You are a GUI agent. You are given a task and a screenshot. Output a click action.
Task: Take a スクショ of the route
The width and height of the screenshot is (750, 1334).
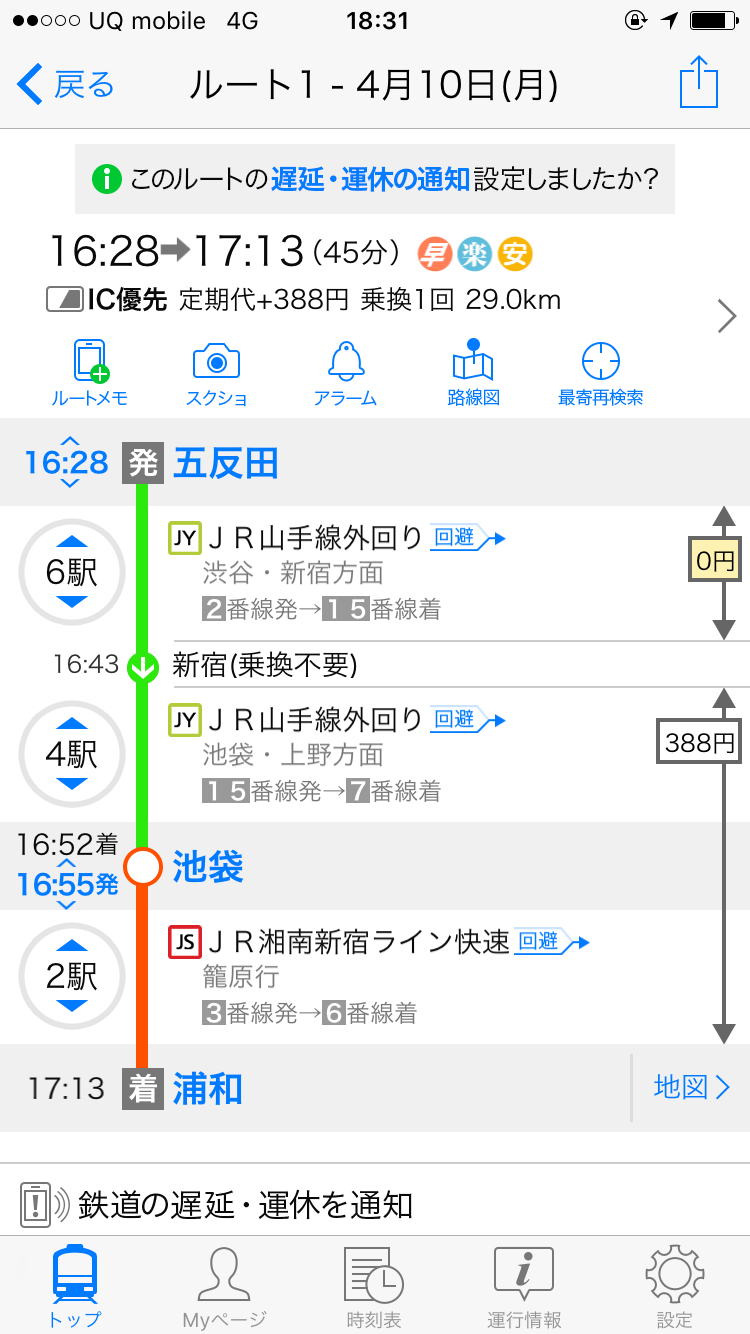pyautogui.click(x=216, y=372)
